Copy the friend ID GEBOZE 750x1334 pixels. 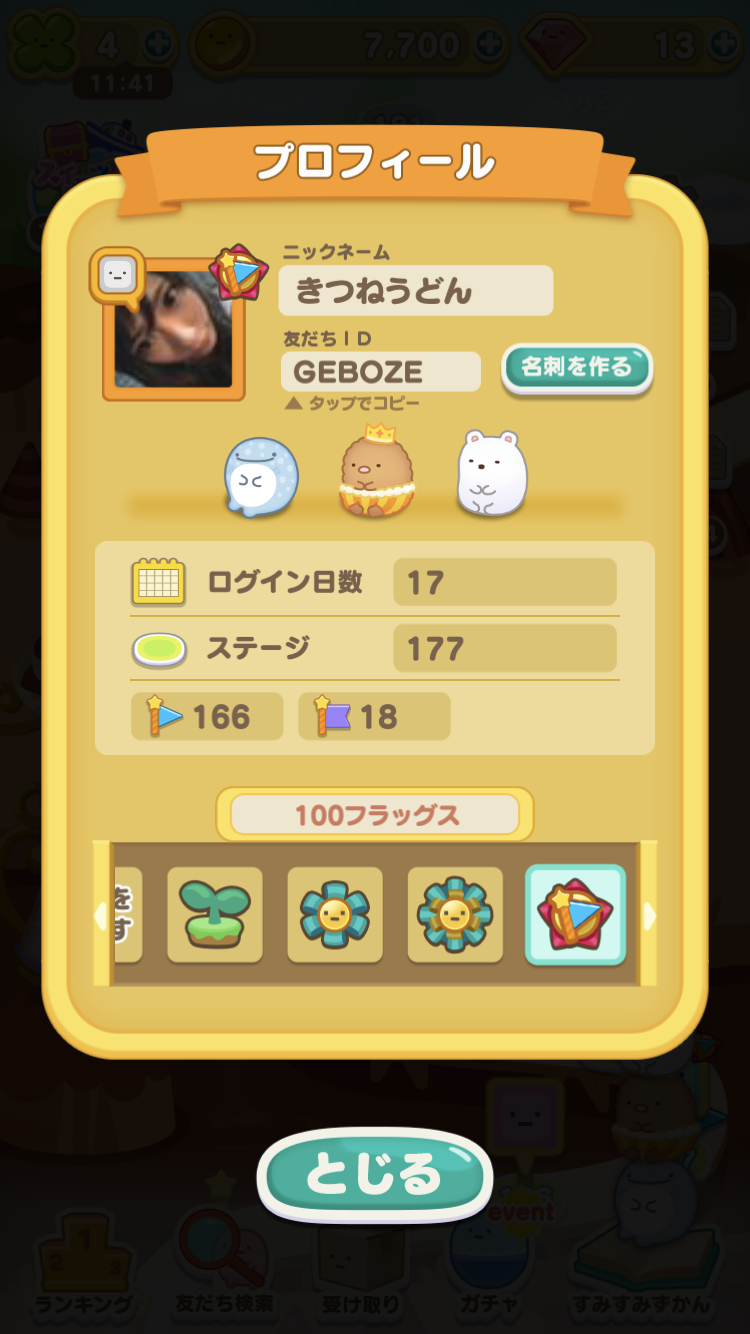click(380, 372)
